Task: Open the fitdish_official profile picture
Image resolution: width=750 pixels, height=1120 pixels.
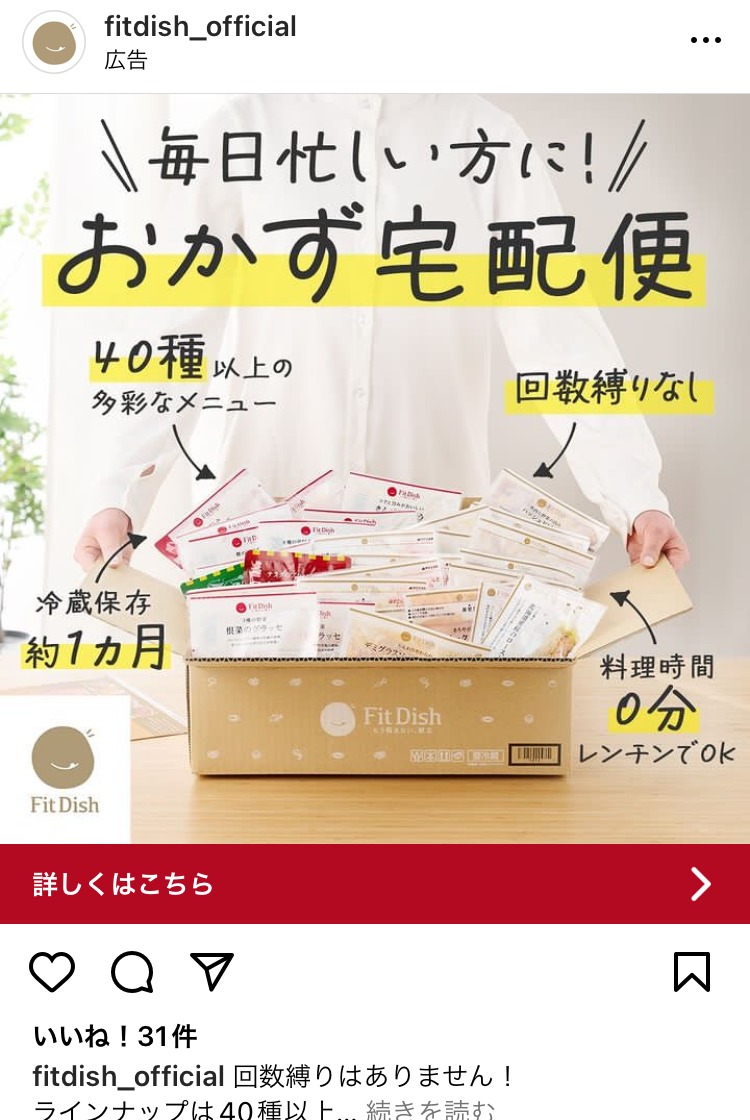Action: [x=54, y=42]
